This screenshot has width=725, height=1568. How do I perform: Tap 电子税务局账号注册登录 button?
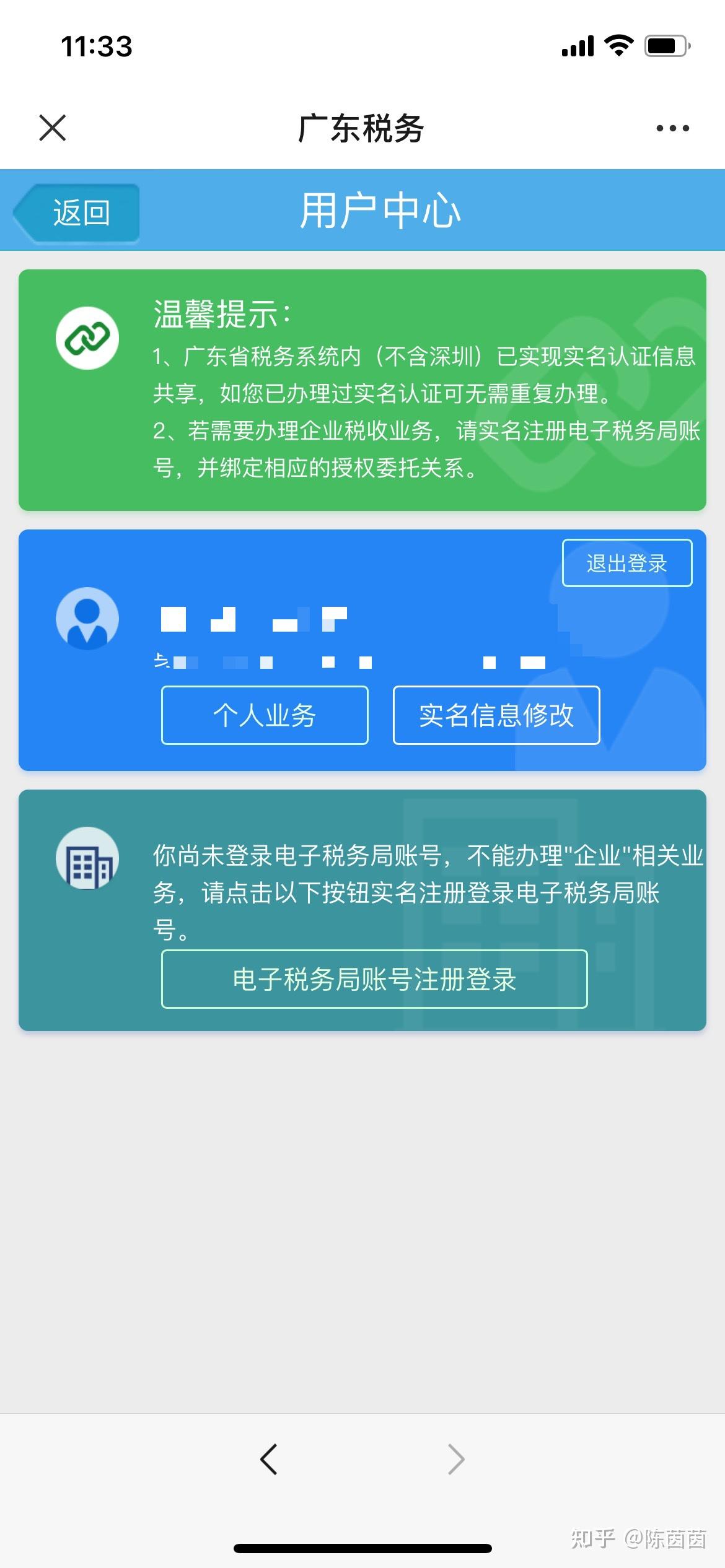coord(374,979)
